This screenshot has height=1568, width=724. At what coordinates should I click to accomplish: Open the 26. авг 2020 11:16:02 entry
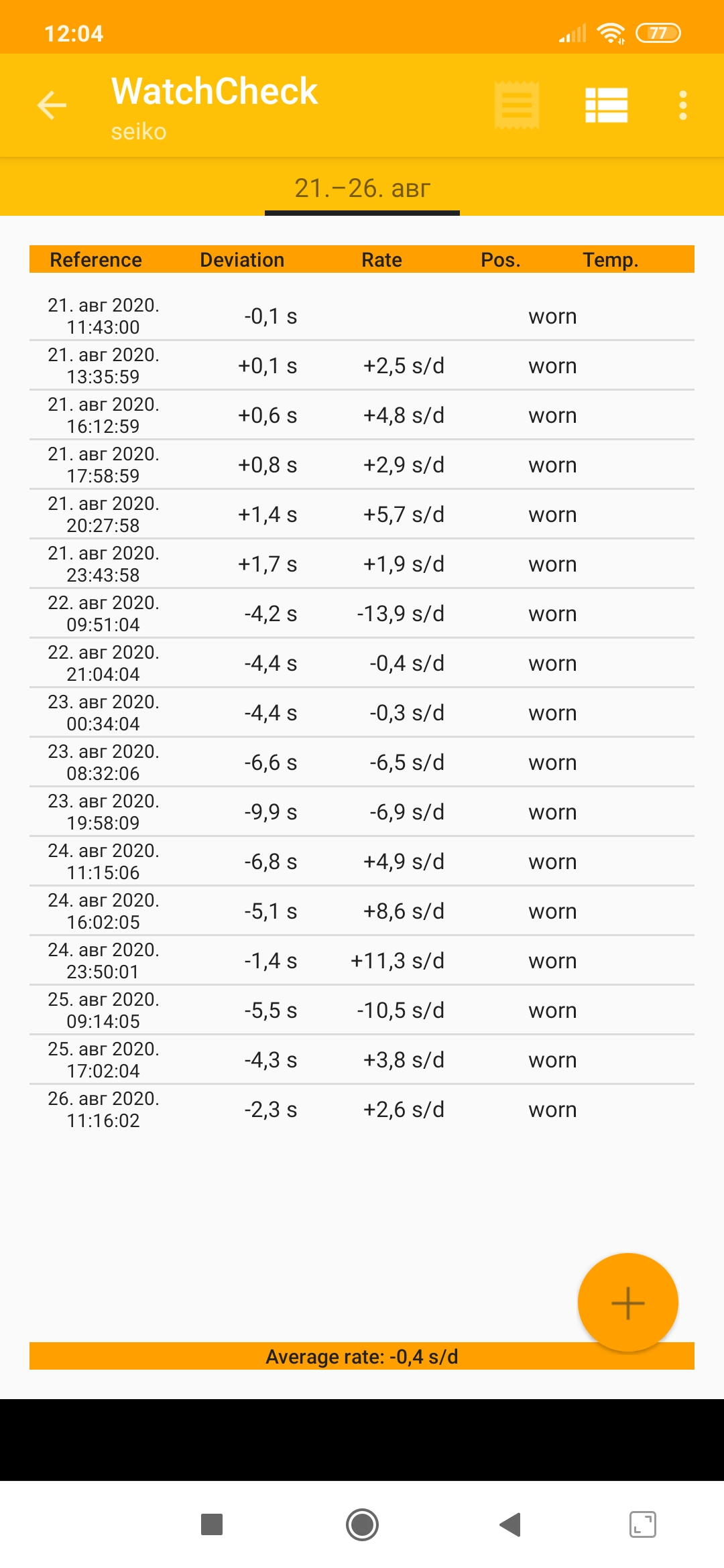362,1110
